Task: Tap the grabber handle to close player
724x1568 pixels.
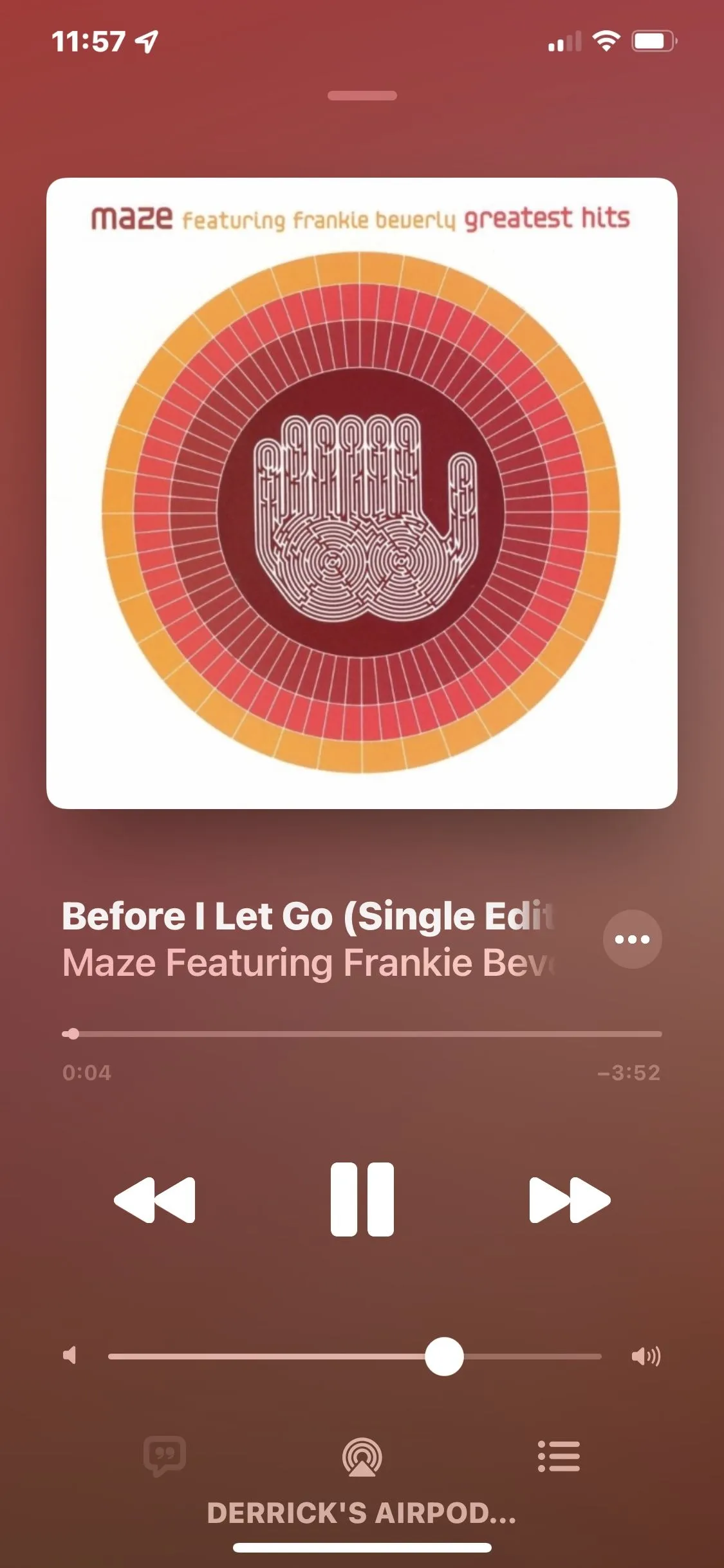Action: pos(362,96)
